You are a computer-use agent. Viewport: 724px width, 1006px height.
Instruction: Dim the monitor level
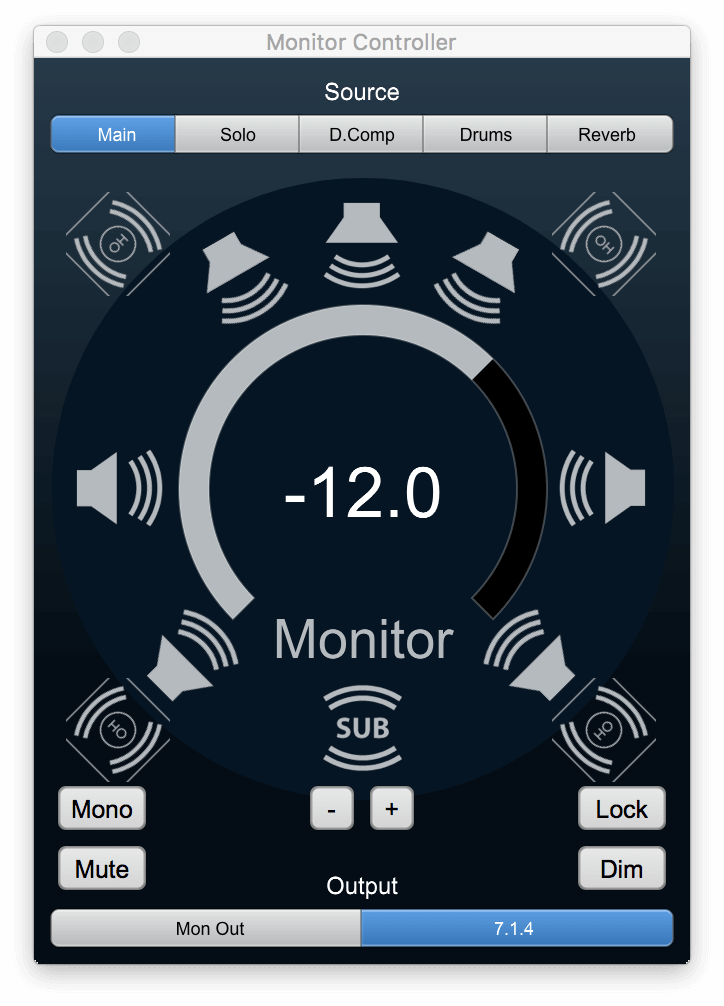click(x=621, y=869)
